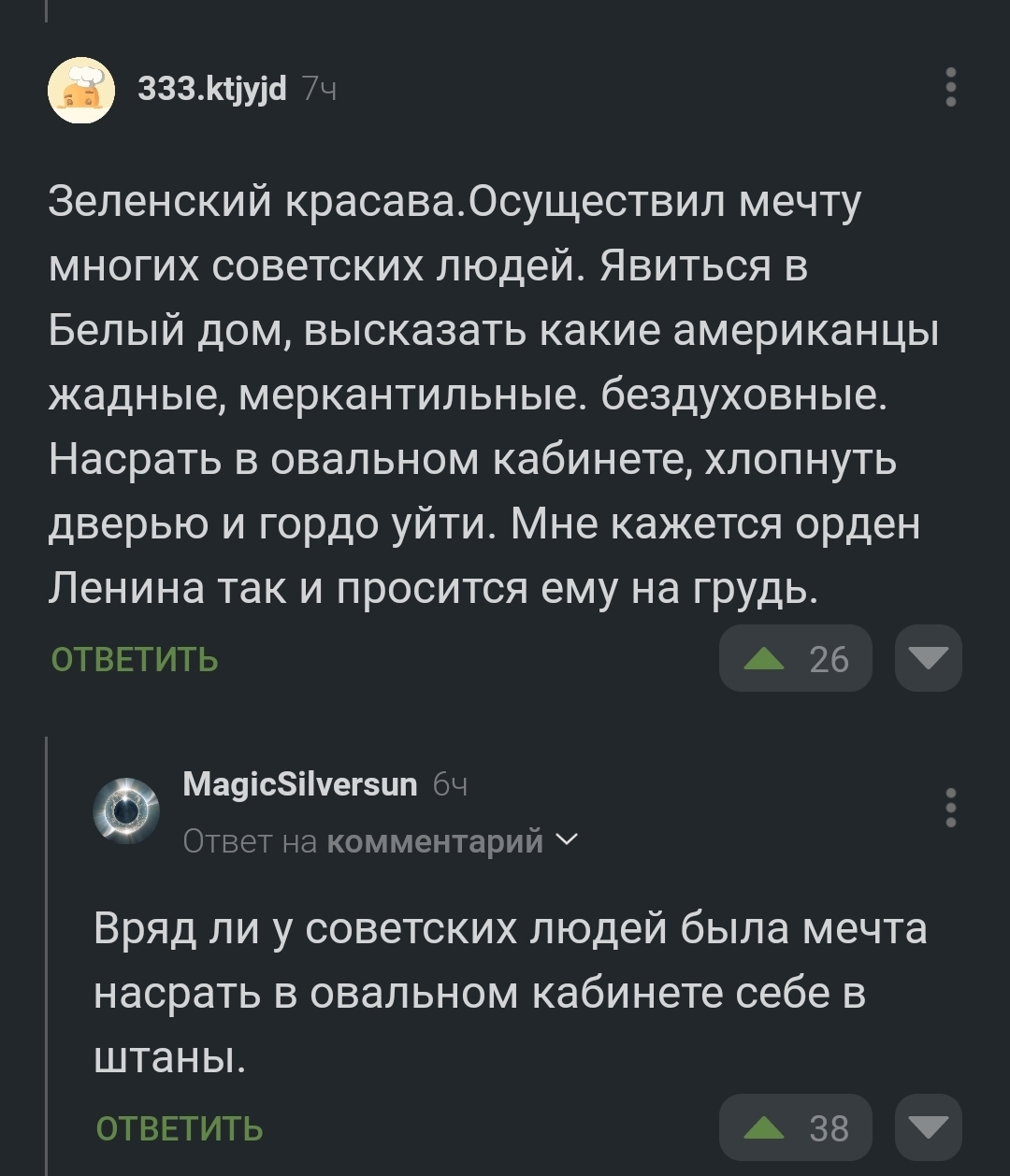This screenshot has height=1176, width=1010.
Task: Downvote the comment by 333.ktjyjd
Action: pyautogui.click(x=928, y=659)
